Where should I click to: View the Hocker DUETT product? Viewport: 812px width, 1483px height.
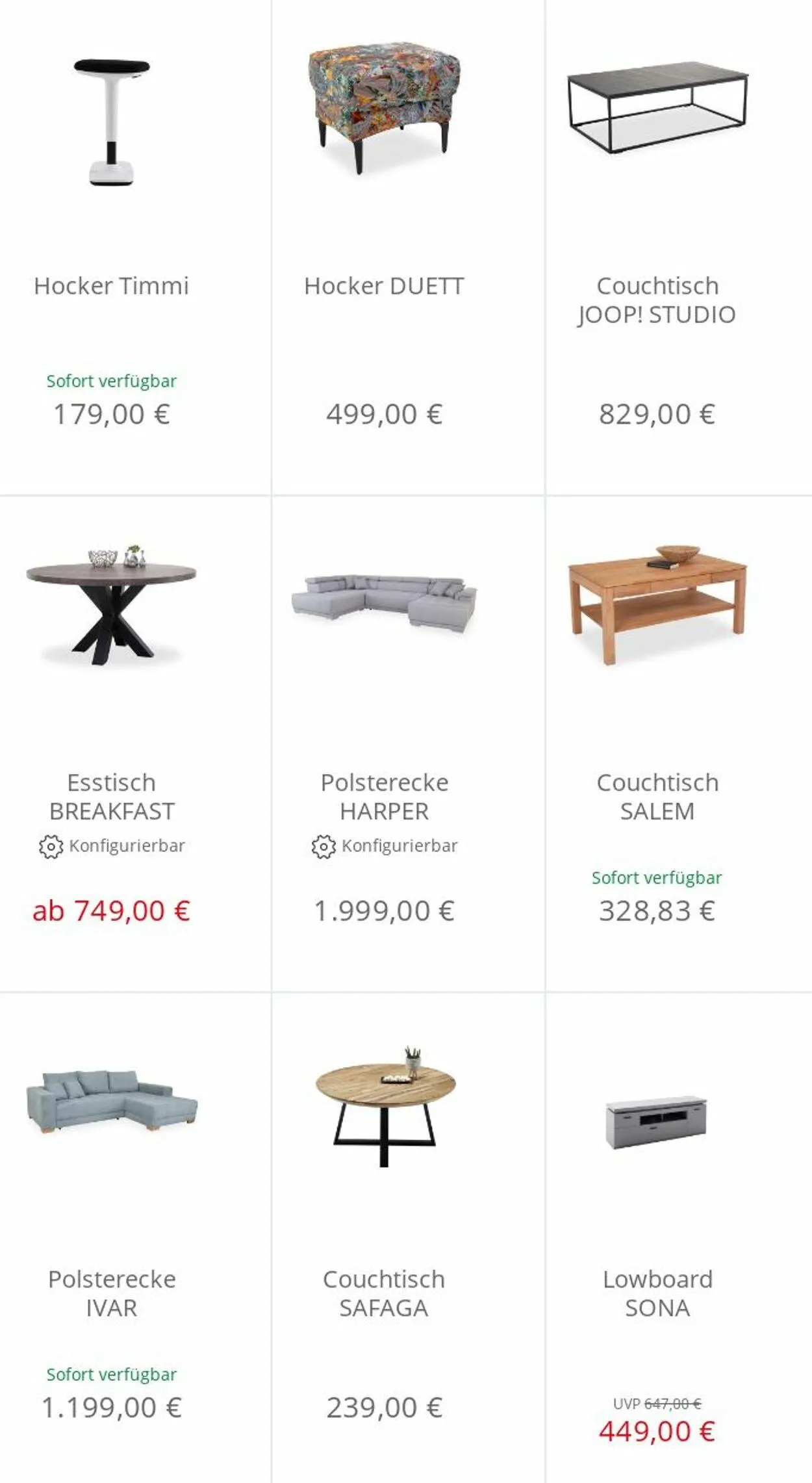pos(384,285)
